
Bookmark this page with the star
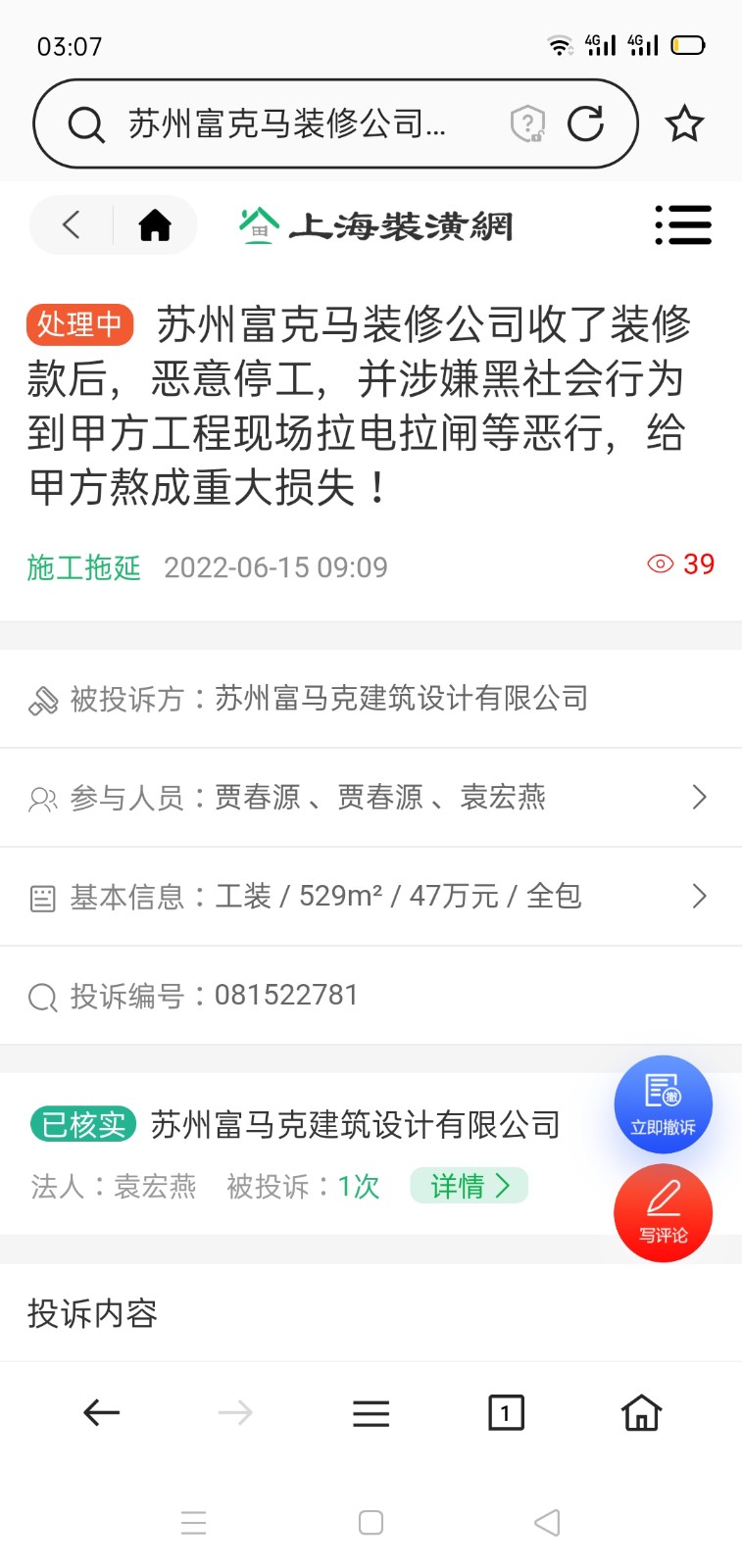(684, 124)
